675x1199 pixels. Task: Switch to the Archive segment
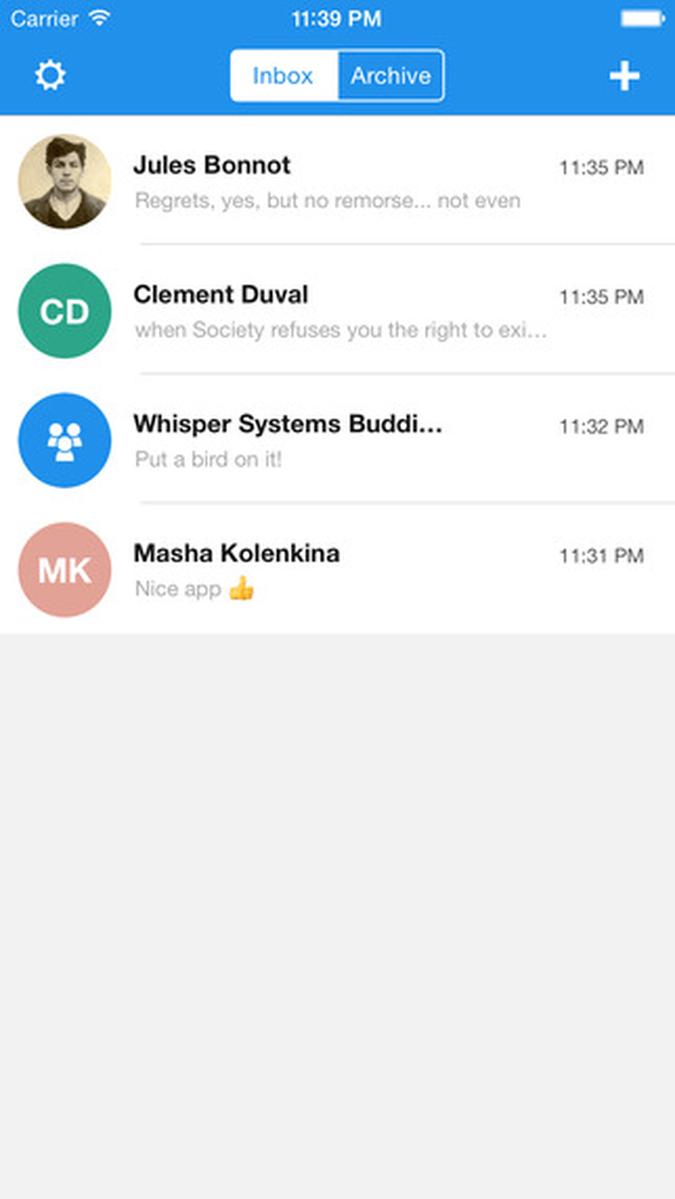[x=390, y=76]
